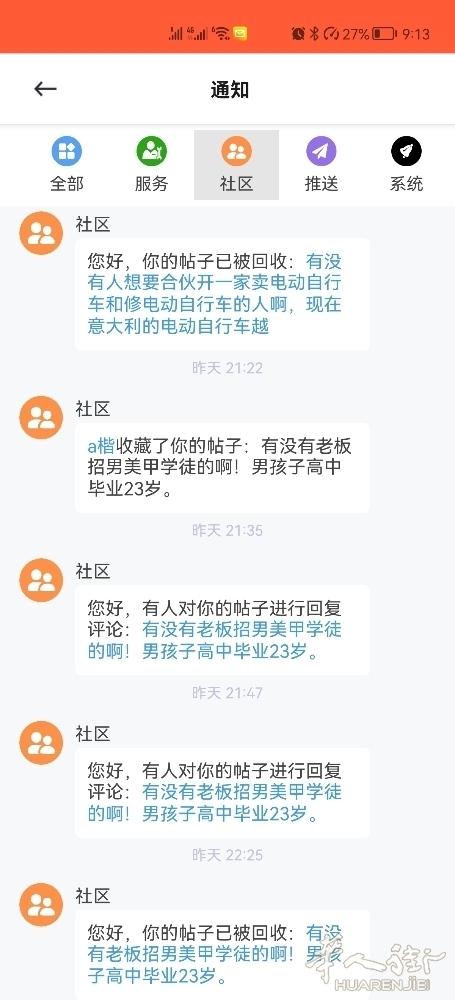Select the 社区 tab
The width and height of the screenshot is (455, 1000).
point(236,165)
